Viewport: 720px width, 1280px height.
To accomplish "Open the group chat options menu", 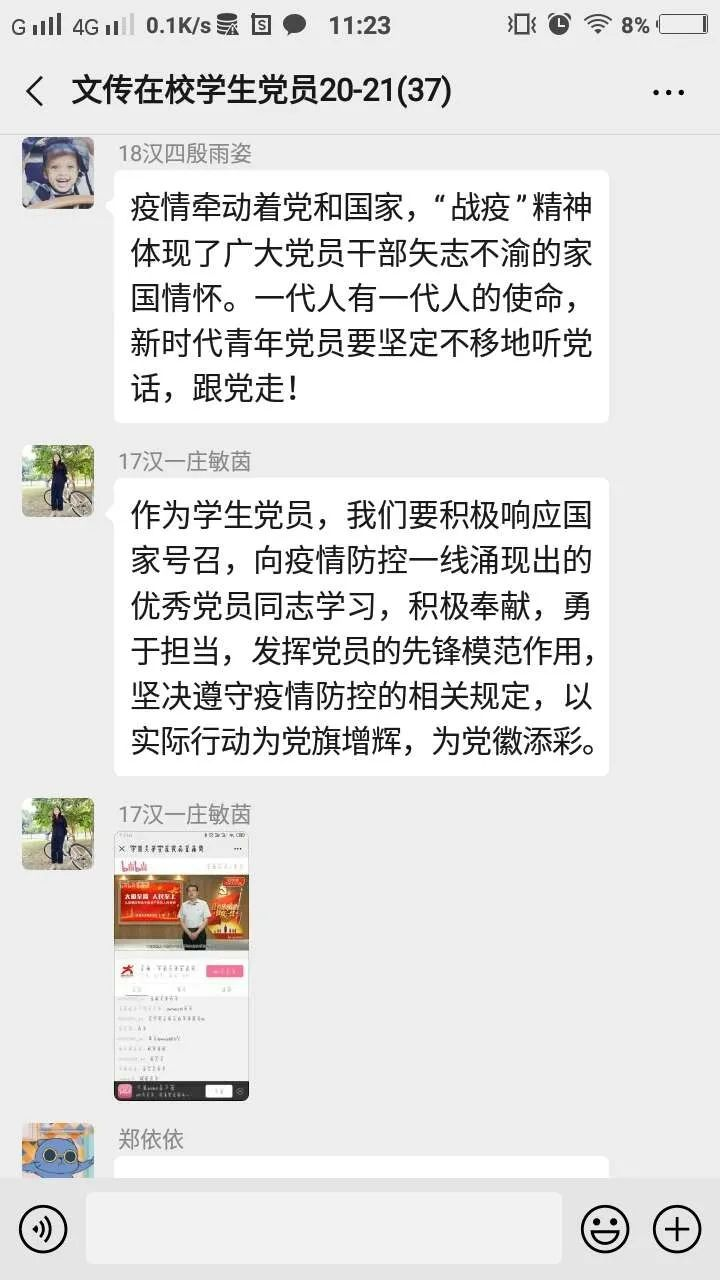I will 668,92.
